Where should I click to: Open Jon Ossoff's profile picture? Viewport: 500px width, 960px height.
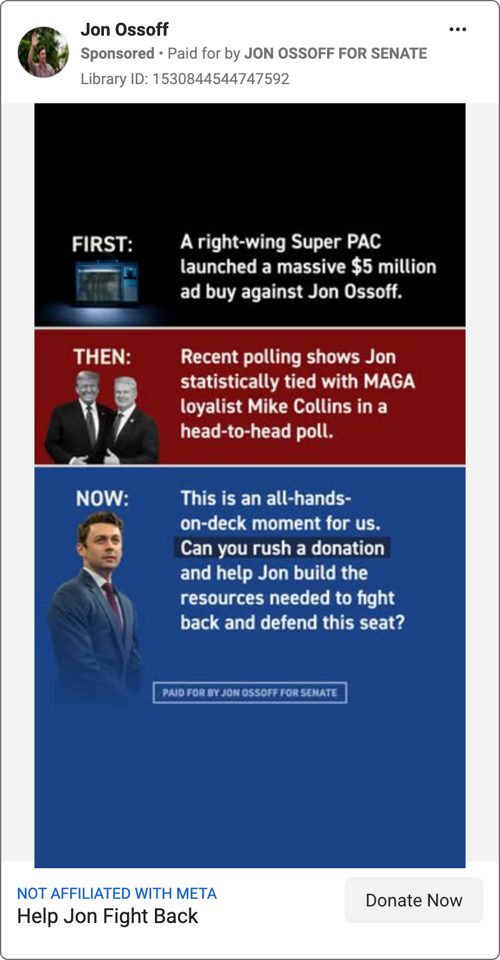(43, 51)
